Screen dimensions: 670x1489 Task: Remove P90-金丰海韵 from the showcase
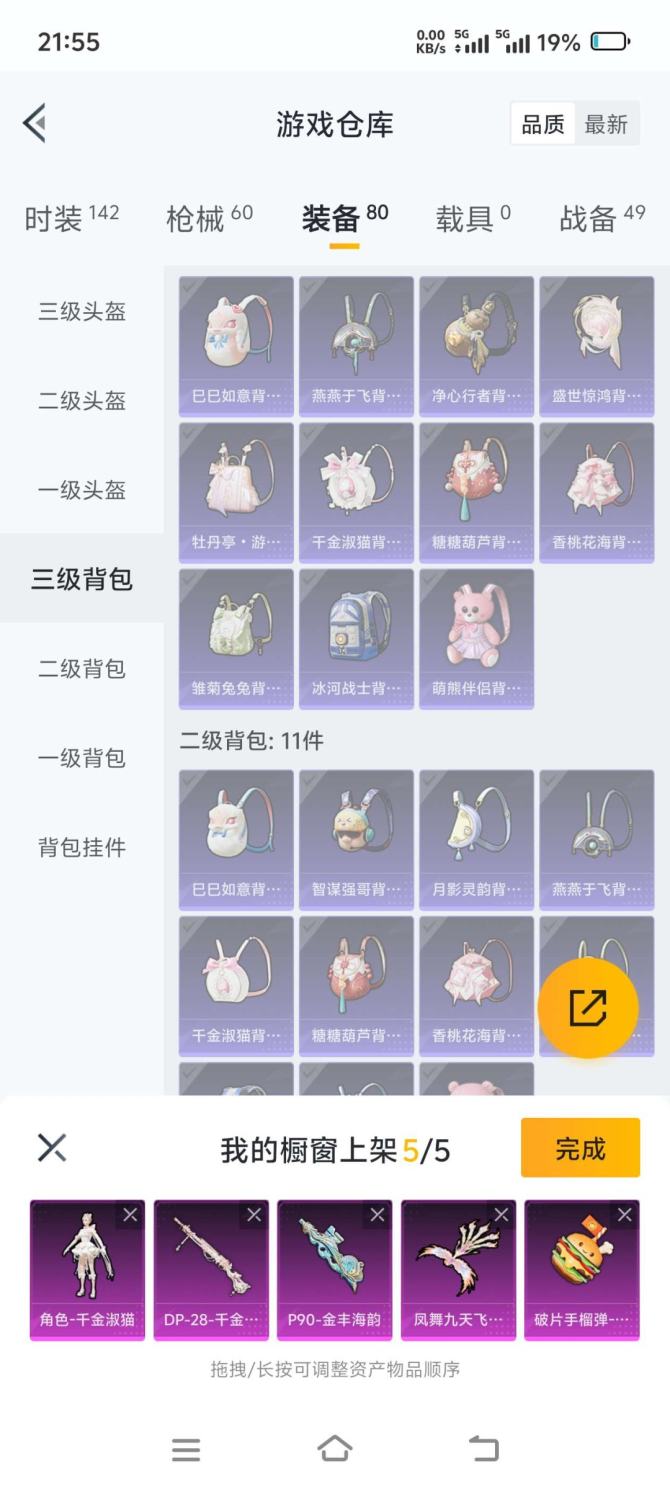377,1215
